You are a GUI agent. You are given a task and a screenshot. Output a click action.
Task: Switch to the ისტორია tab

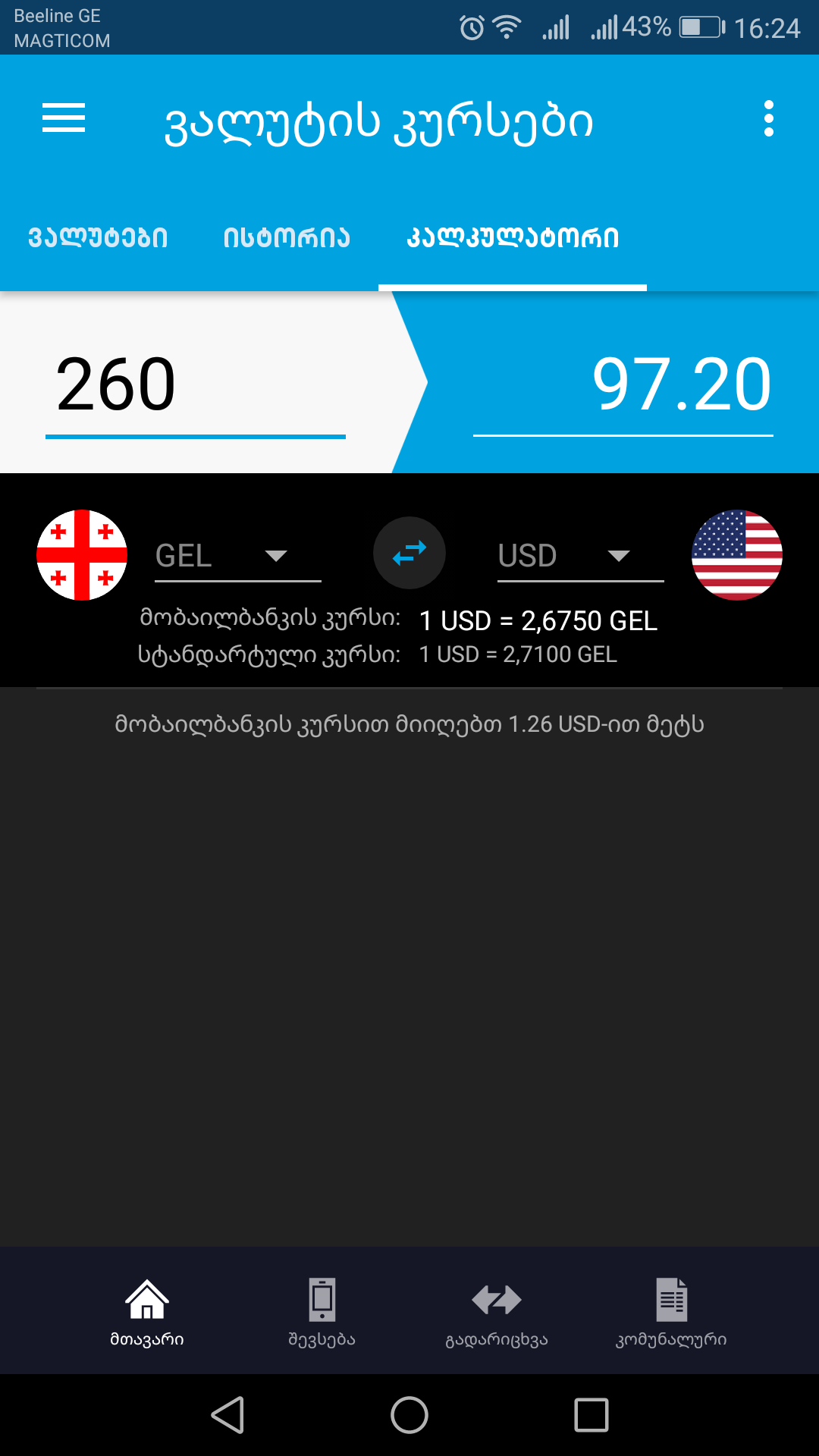point(287,238)
